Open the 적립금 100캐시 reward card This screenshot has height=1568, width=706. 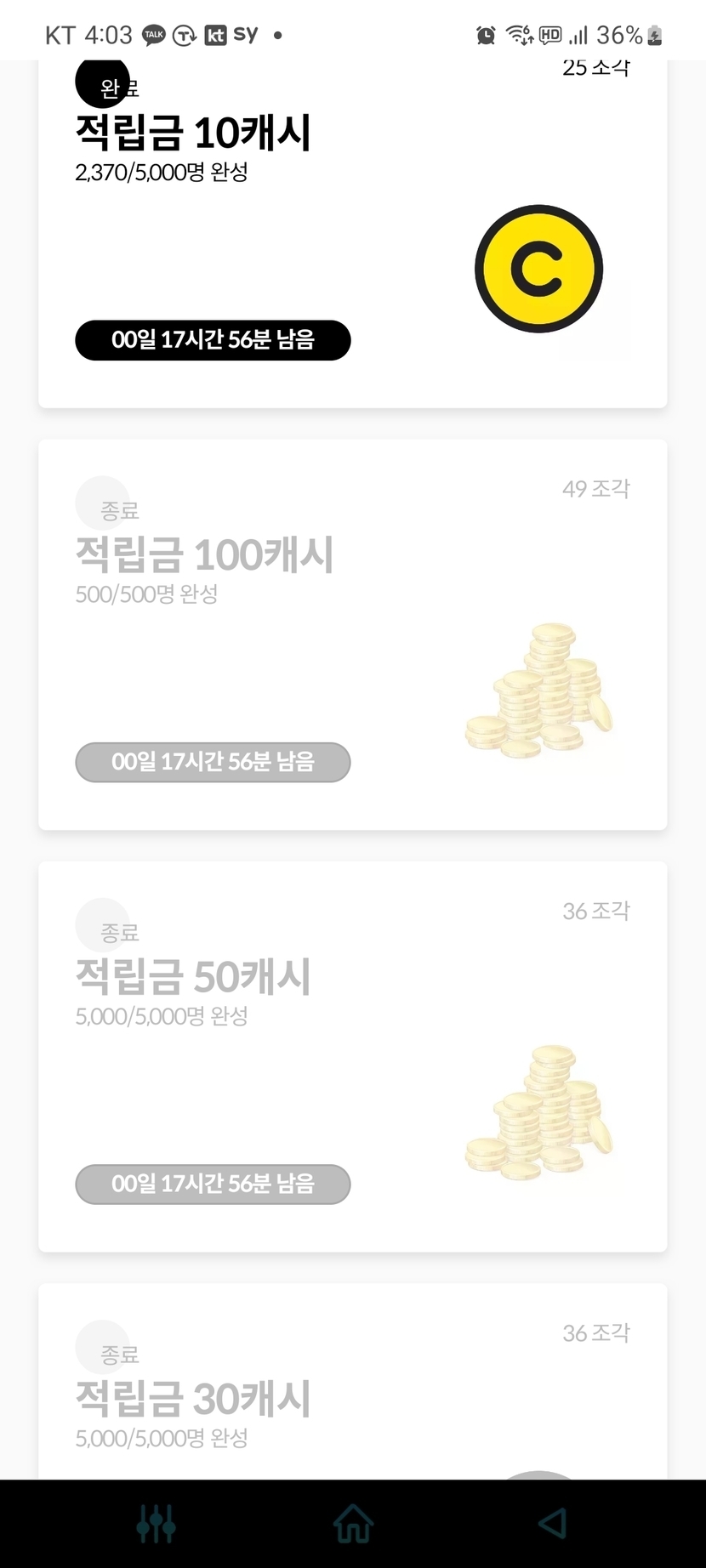pos(352,634)
